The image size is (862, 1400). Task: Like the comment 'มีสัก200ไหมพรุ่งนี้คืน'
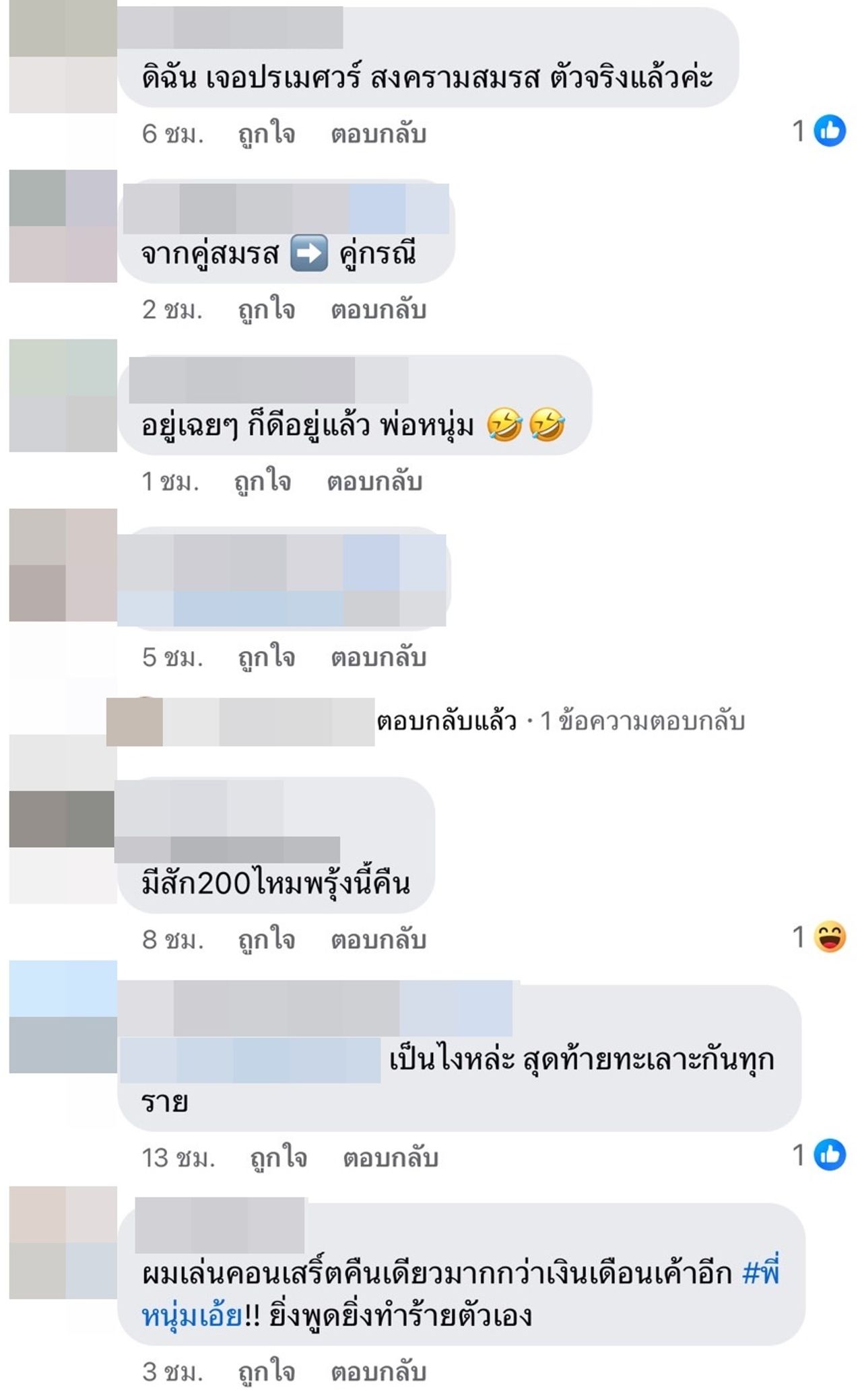(267, 939)
